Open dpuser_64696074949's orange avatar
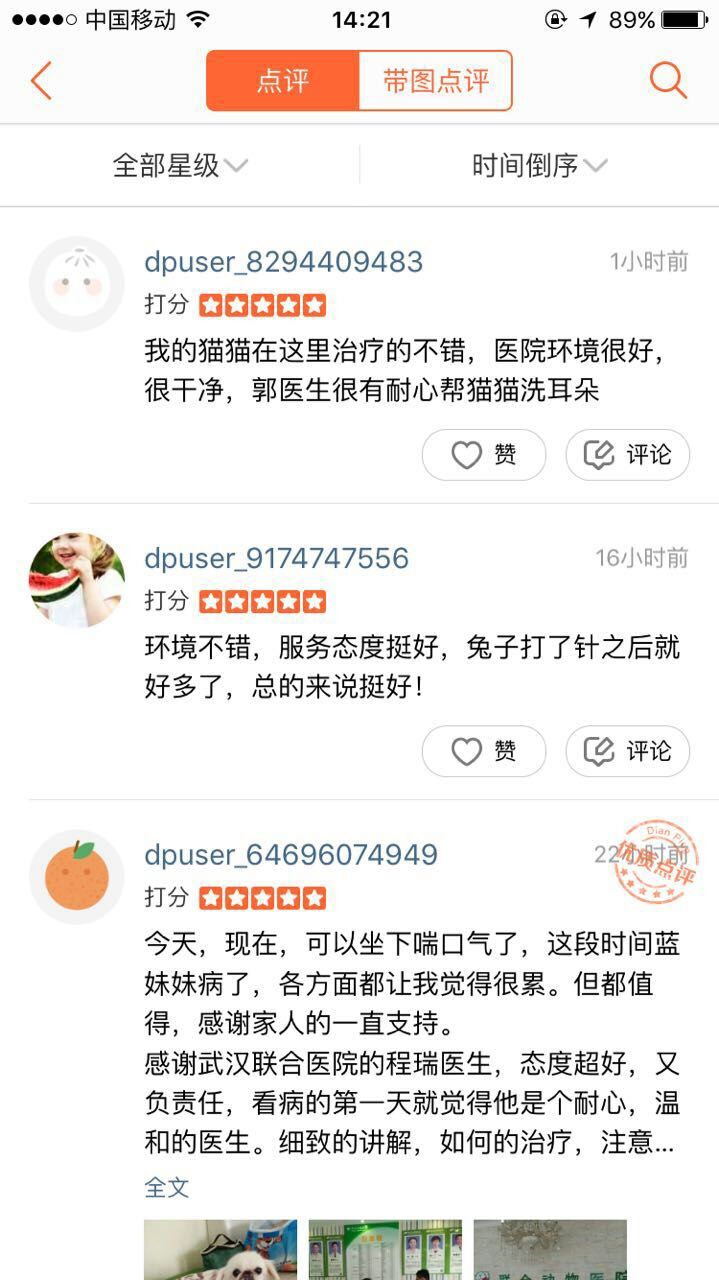Image resolution: width=719 pixels, height=1280 pixels. 77,876
